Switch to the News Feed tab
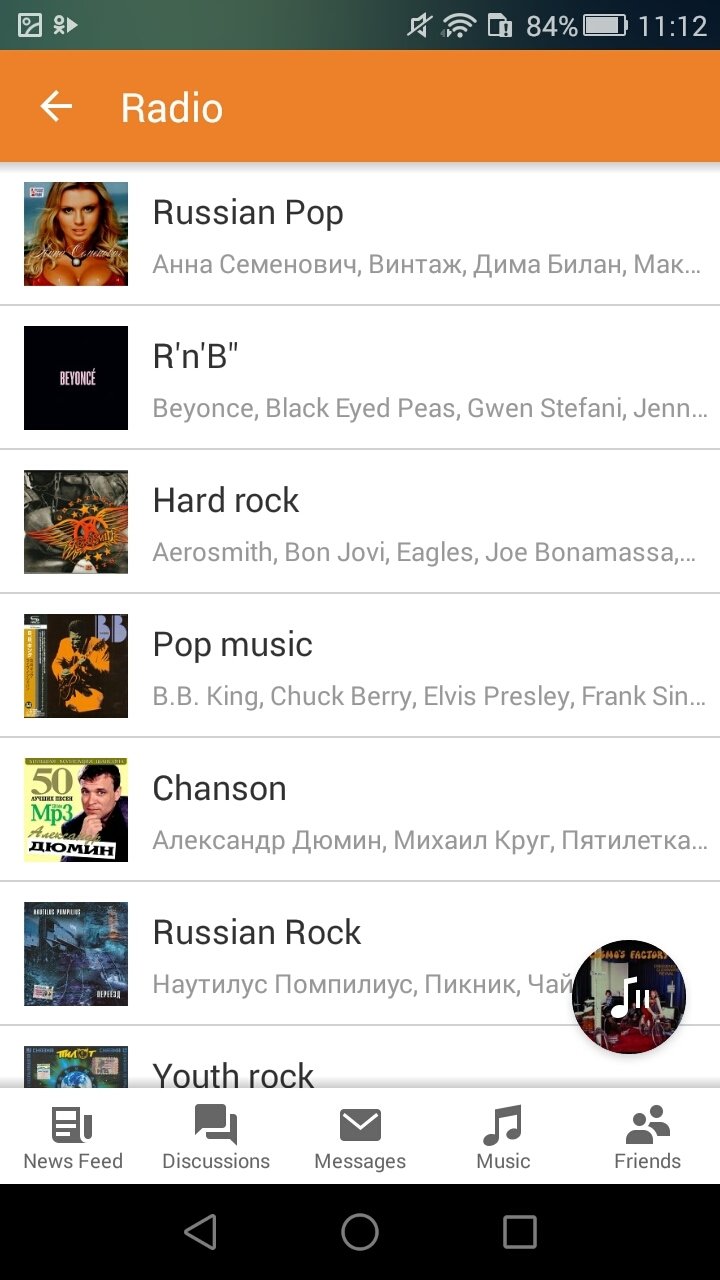 (x=73, y=1137)
